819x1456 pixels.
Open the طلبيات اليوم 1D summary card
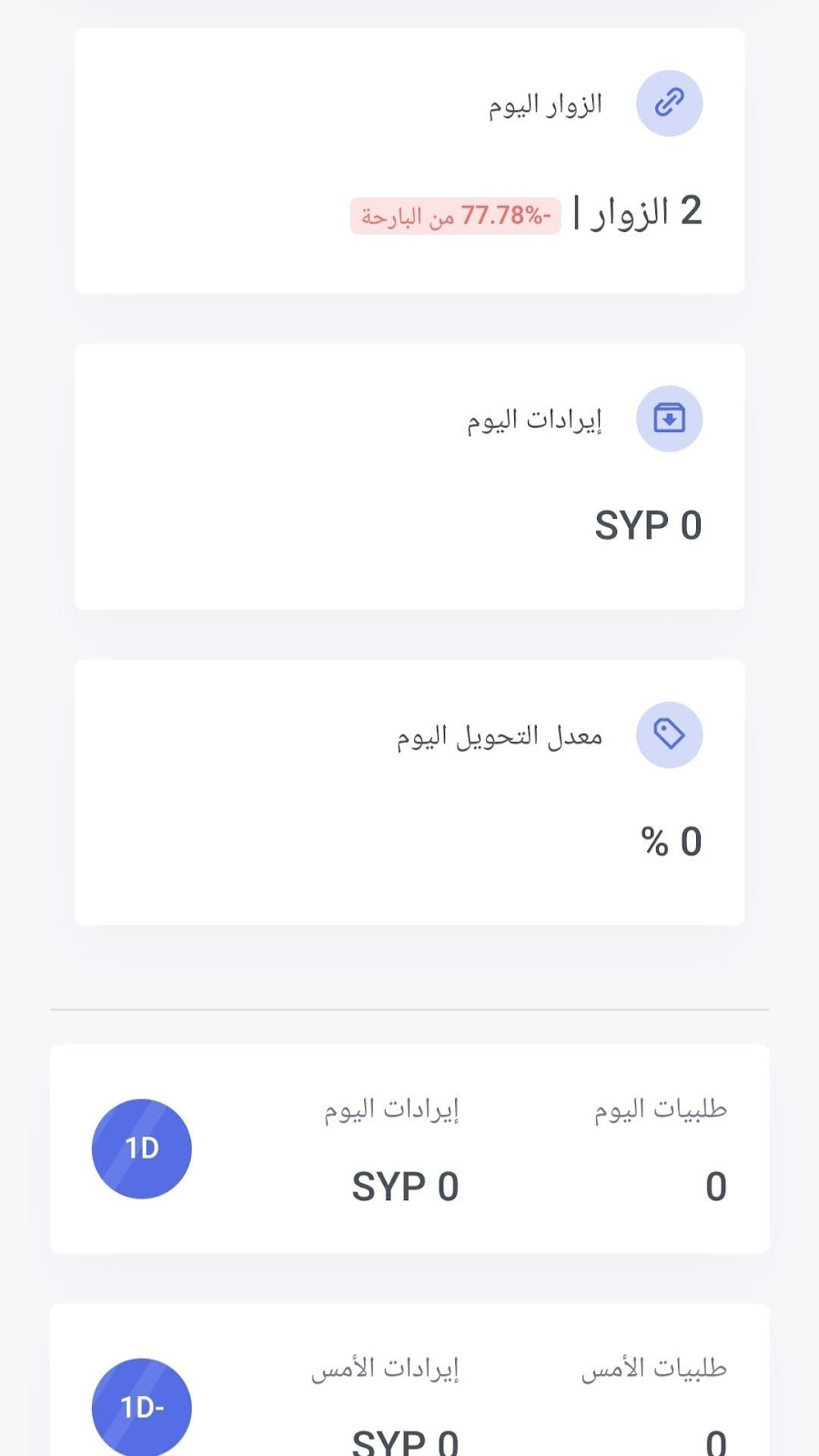(409, 1148)
